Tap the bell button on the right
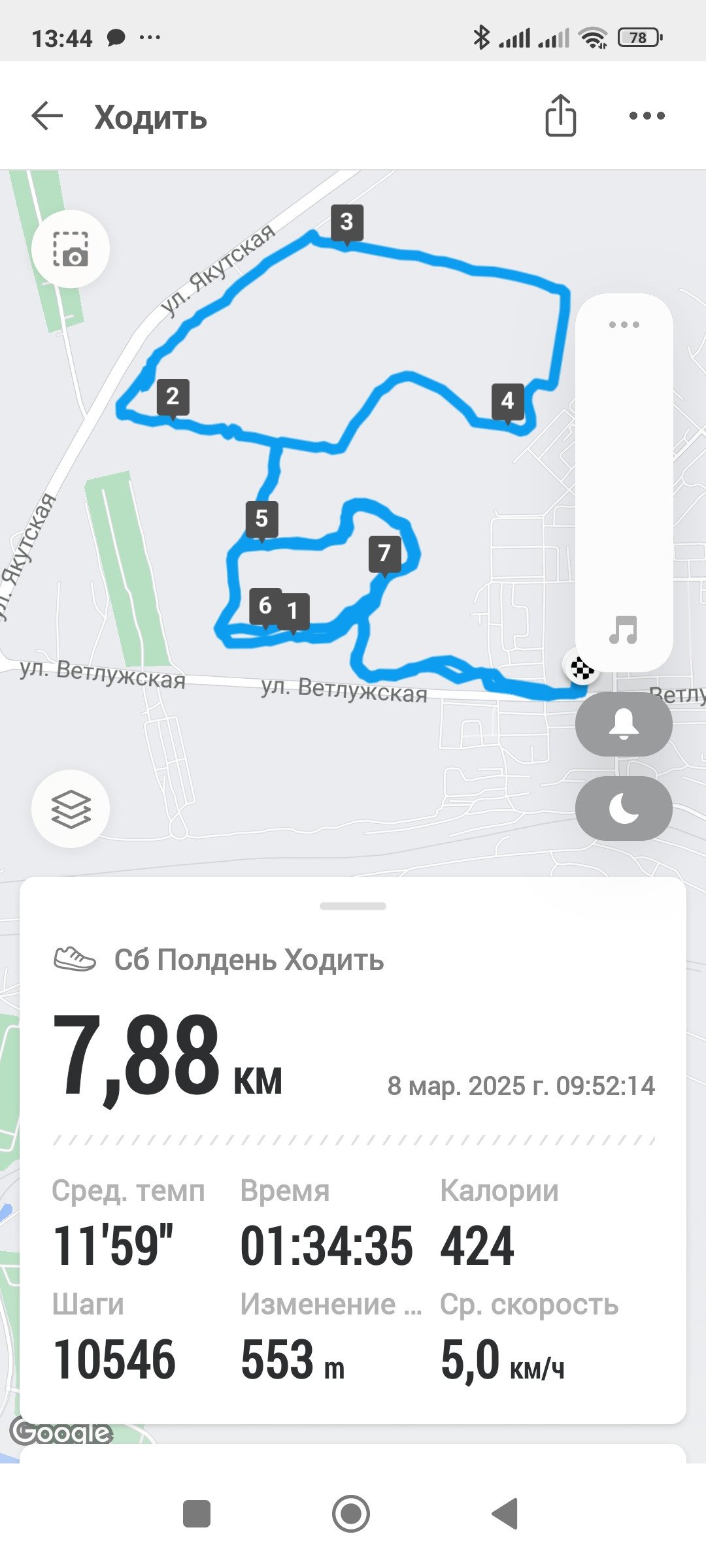This screenshot has width=706, height=1568. click(x=624, y=724)
